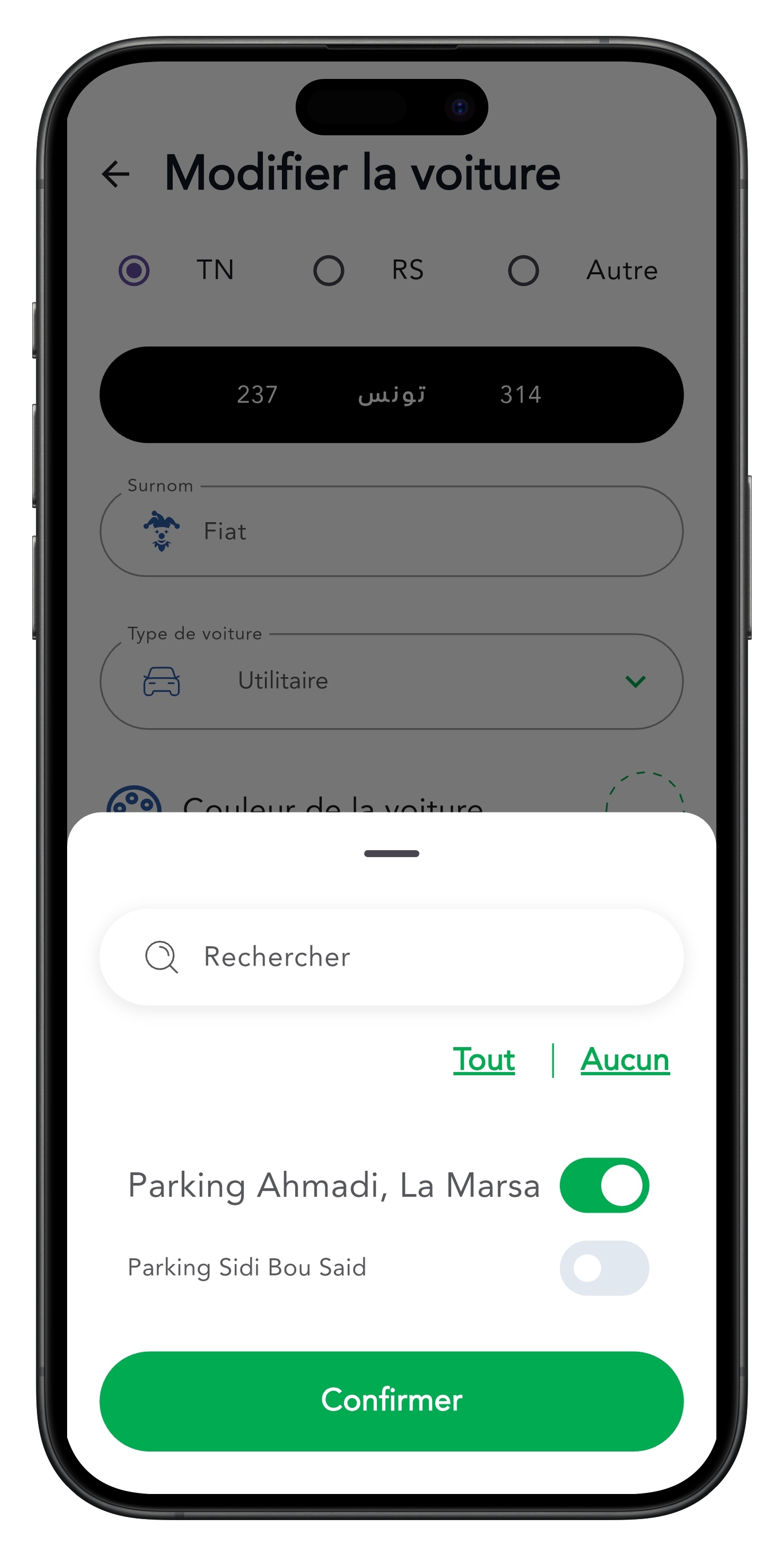Viewport: 784px width, 1556px height.
Task: Confirm the parking selection
Action: pos(391,1401)
